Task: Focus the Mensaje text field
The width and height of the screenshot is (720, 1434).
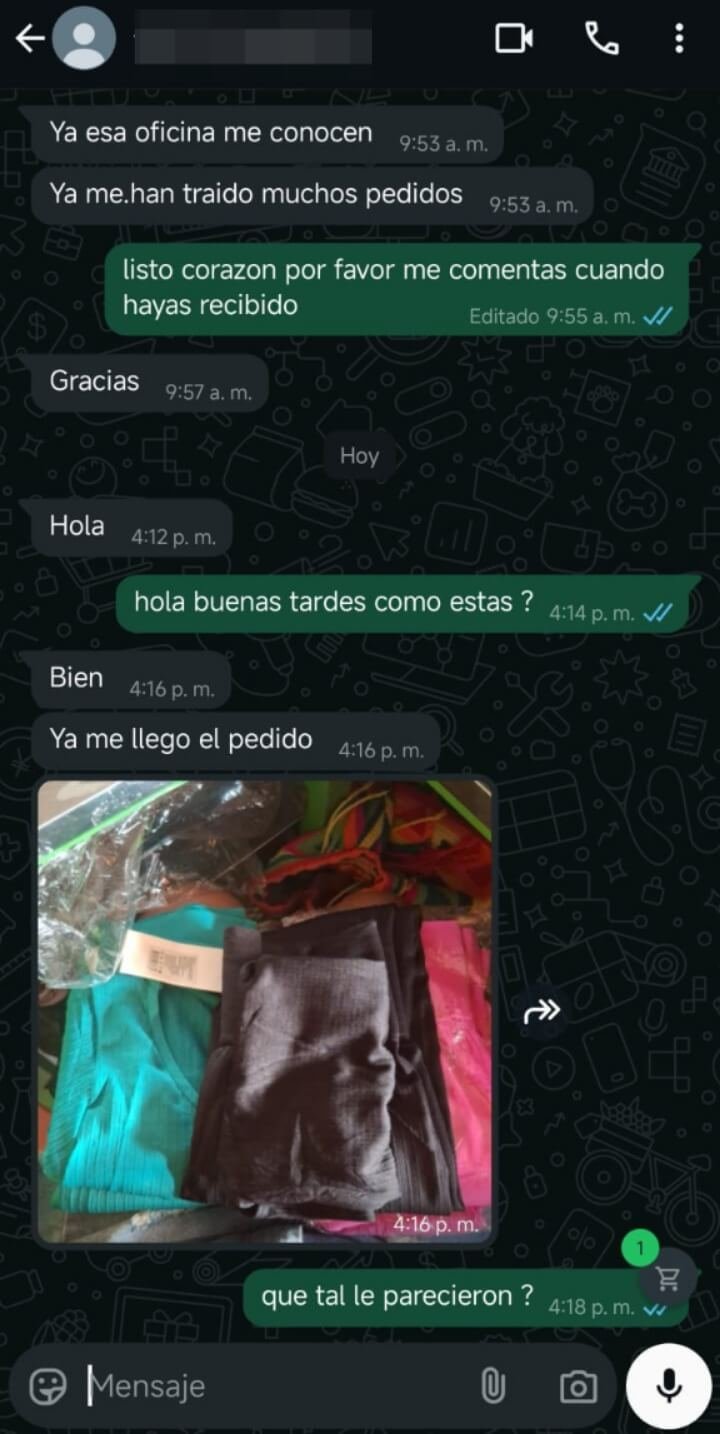Action: [270, 1386]
